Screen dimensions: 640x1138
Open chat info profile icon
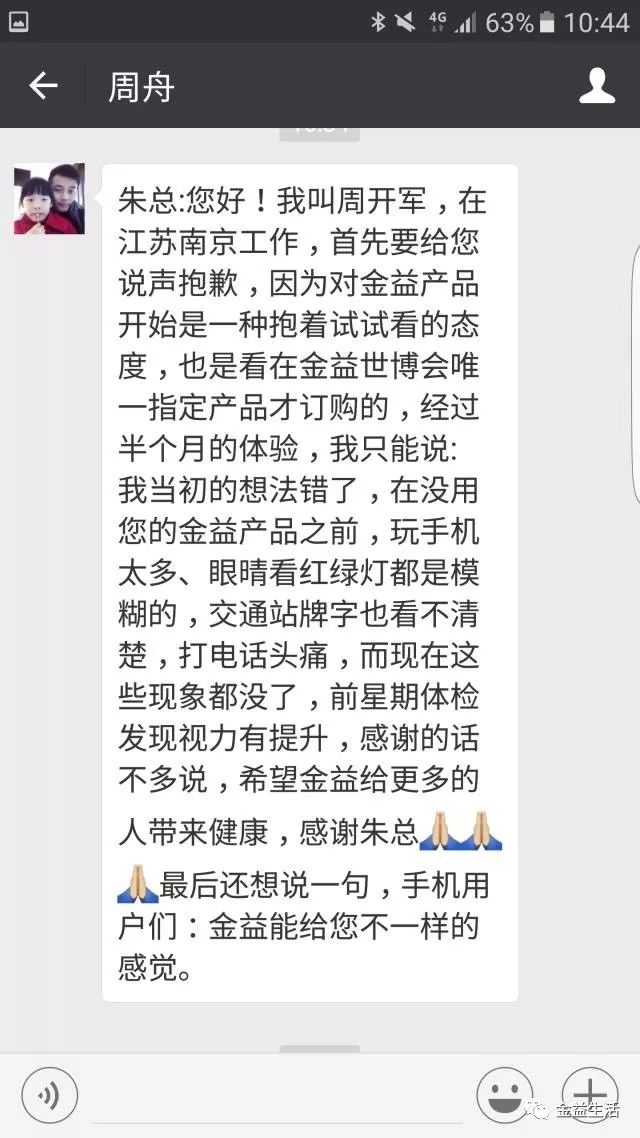point(597,86)
